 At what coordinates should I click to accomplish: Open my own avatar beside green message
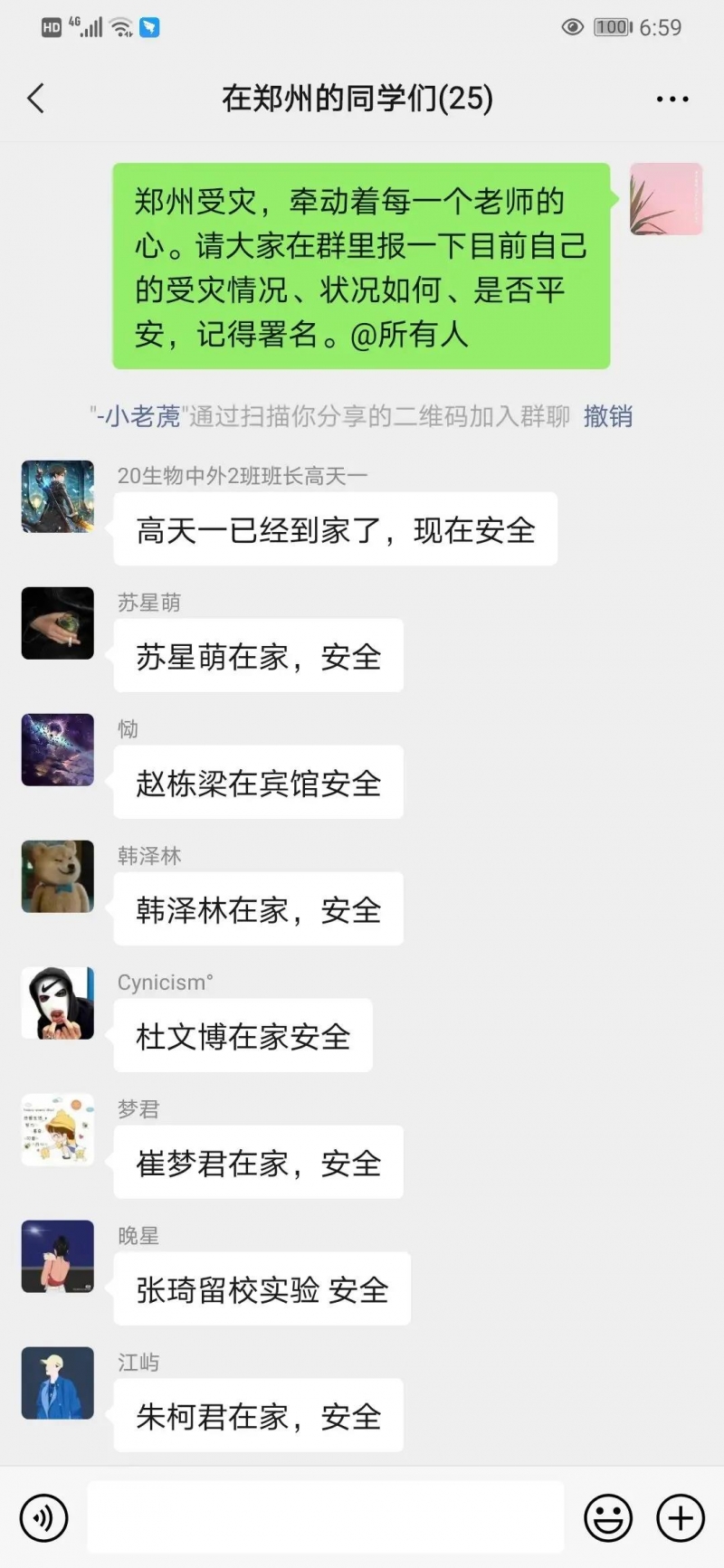click(x=666, y=199)
